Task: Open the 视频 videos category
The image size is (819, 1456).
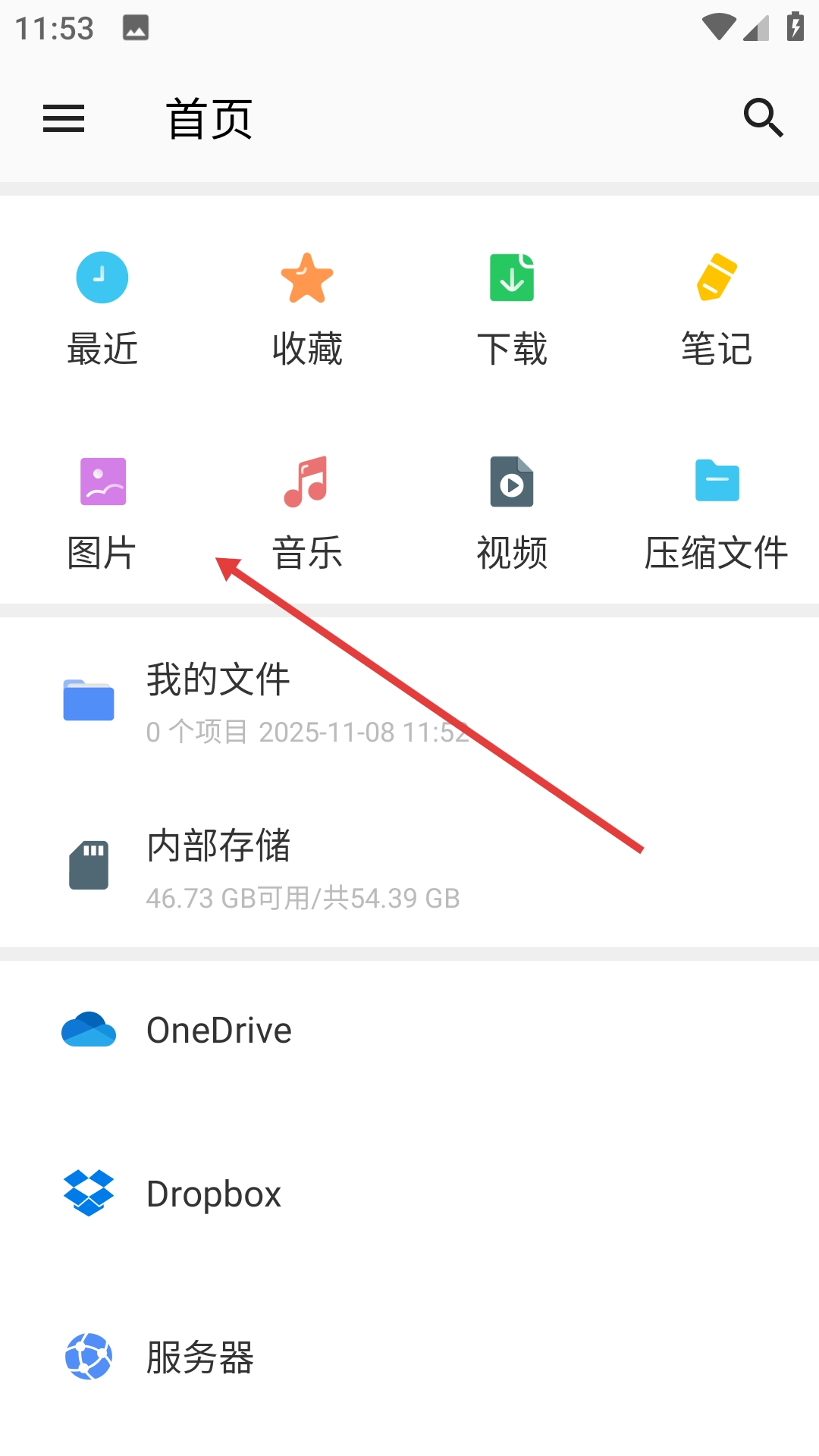Action: click(512, 512)
